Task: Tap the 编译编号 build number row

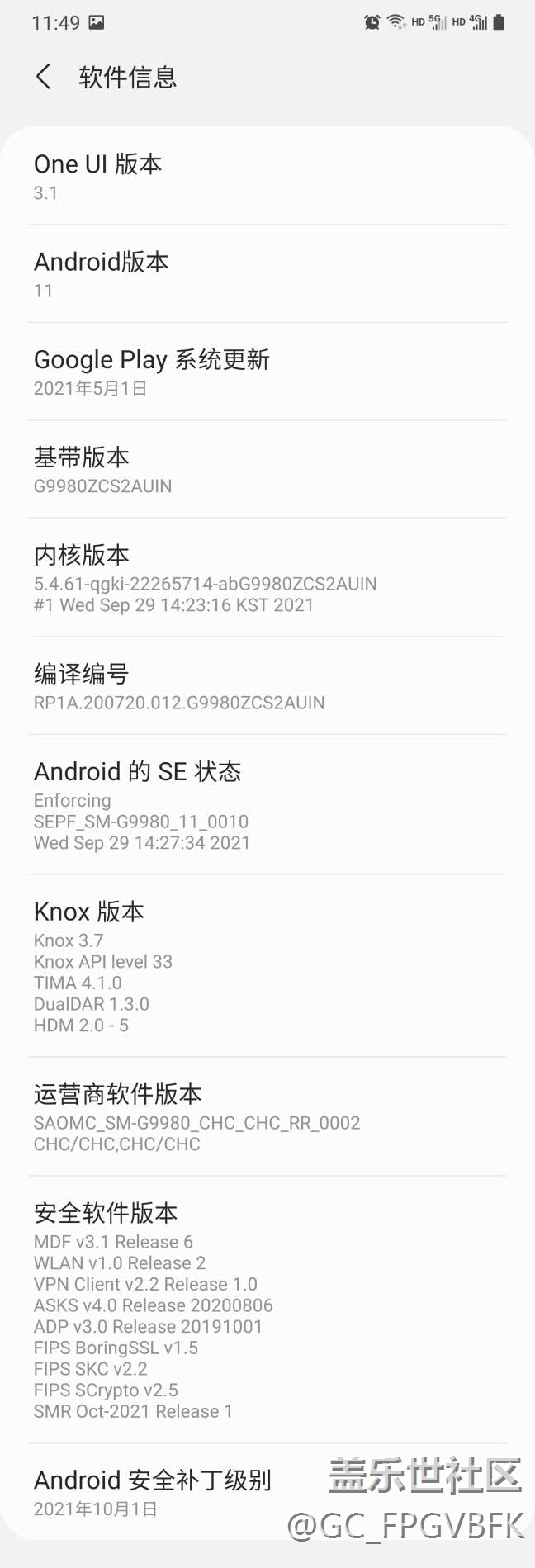Action: tap(267, 686)
